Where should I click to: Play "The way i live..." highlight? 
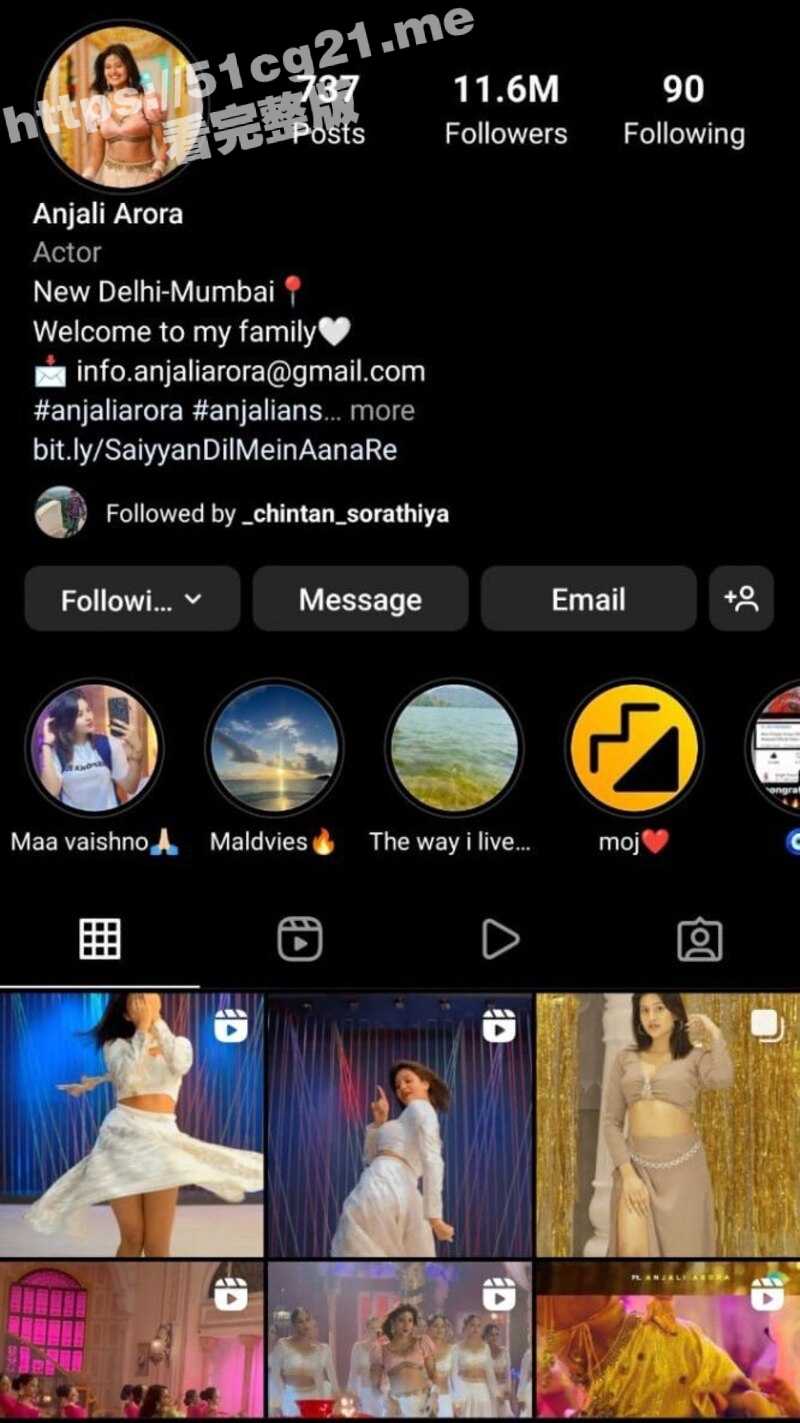[x=454, y=748]
